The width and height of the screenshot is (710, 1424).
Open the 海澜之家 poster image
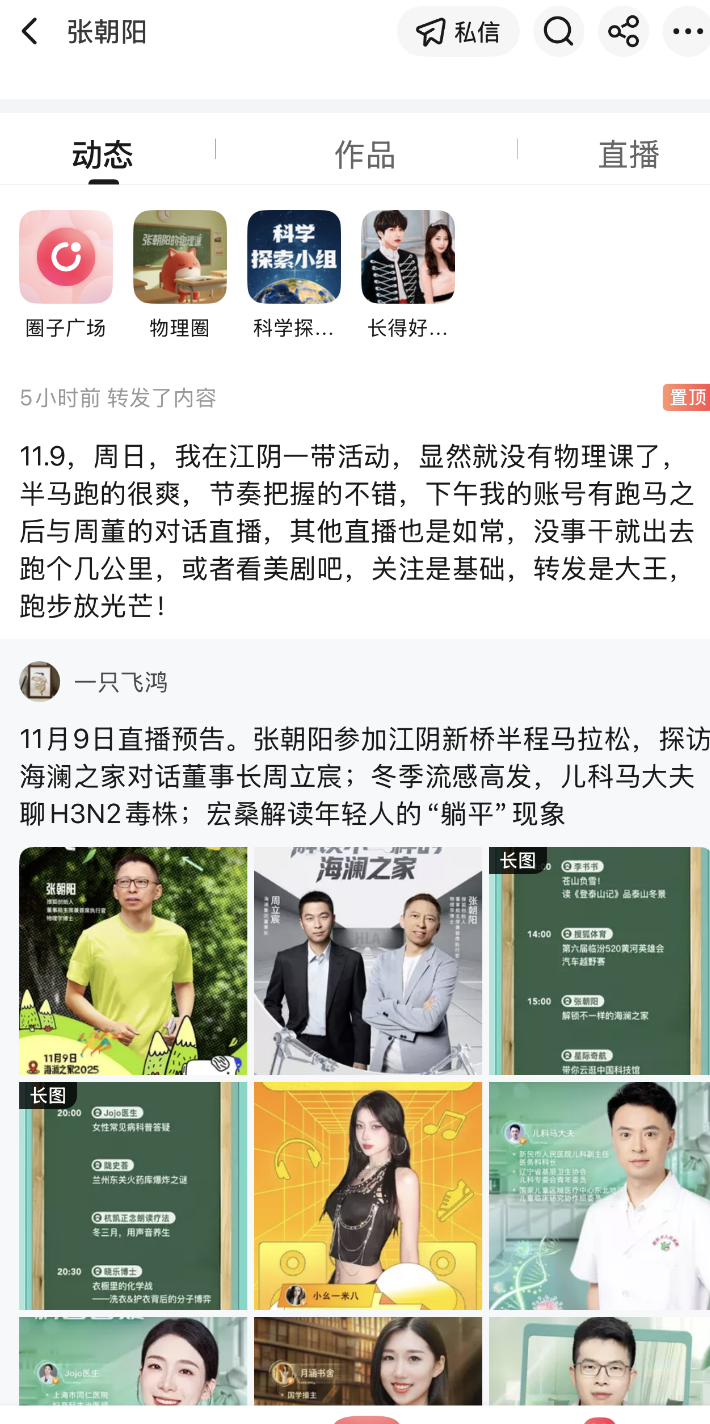pos(368,961)
